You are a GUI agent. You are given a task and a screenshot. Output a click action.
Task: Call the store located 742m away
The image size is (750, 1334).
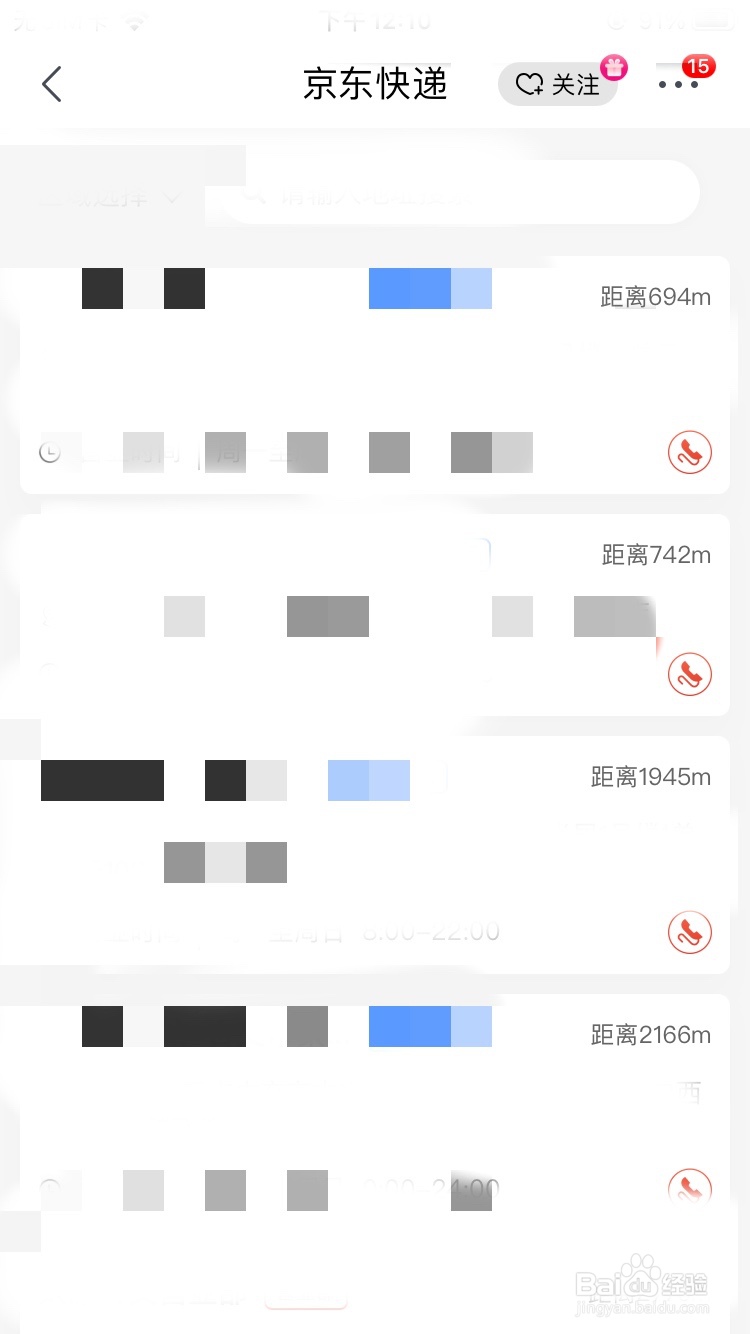pyautogui.click(x=690, y=674)
